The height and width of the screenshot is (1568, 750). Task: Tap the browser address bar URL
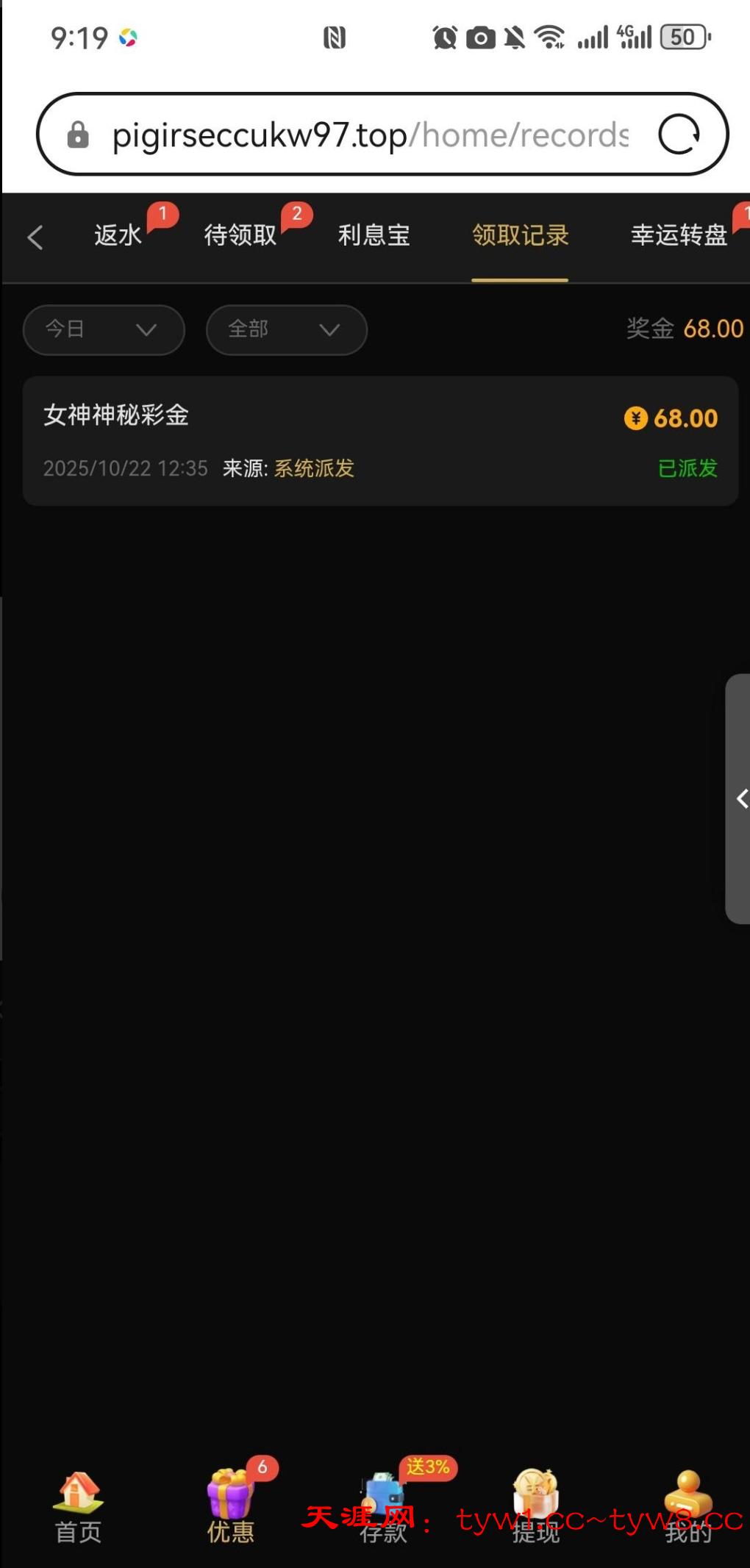pos(368,135)
